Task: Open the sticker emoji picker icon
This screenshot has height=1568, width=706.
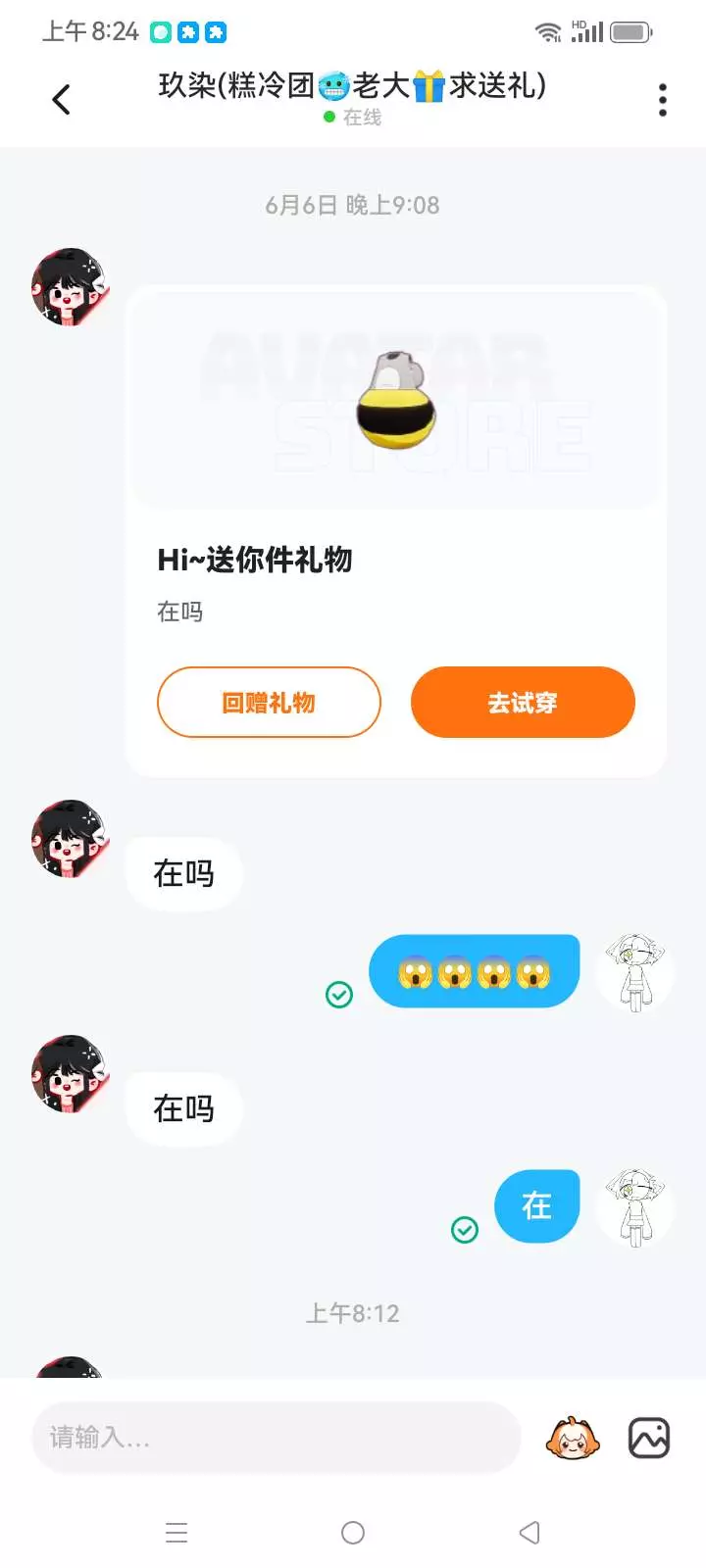Action: click(x=573, y=1438)
